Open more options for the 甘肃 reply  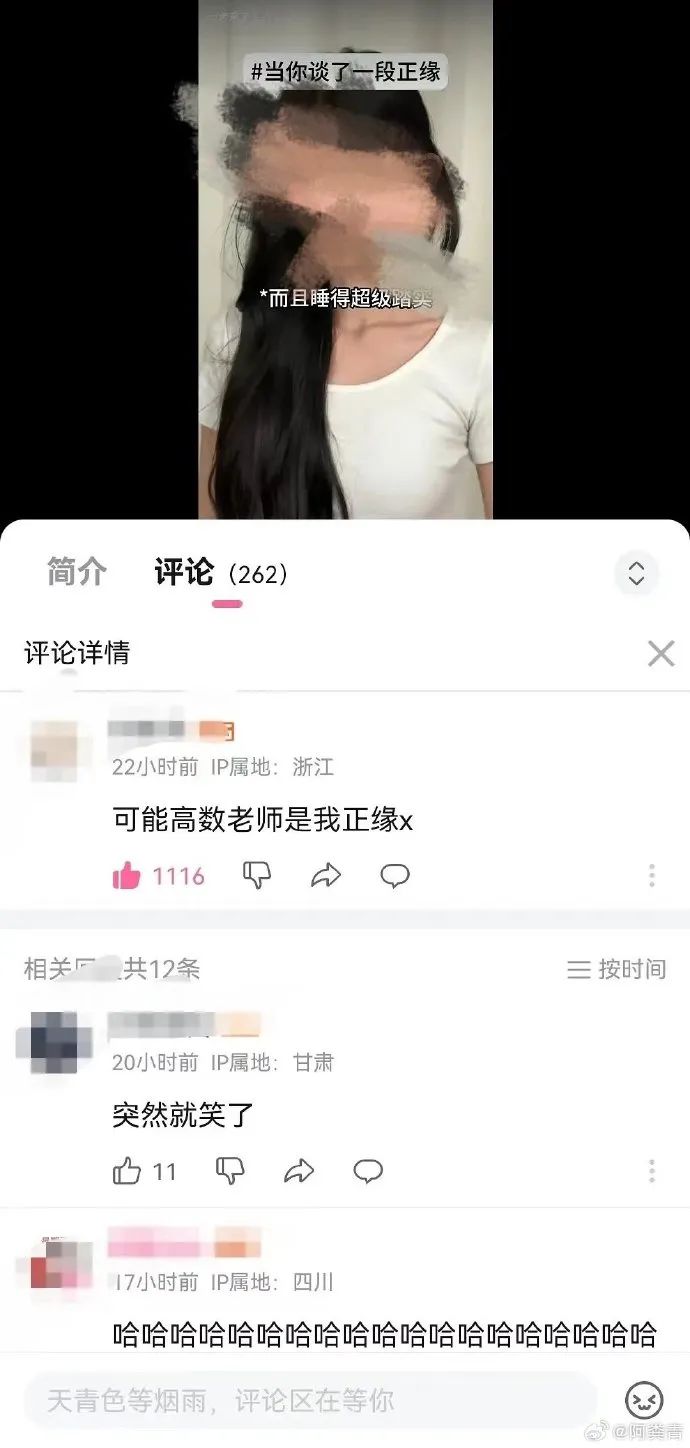click(x=652, y=1171)
